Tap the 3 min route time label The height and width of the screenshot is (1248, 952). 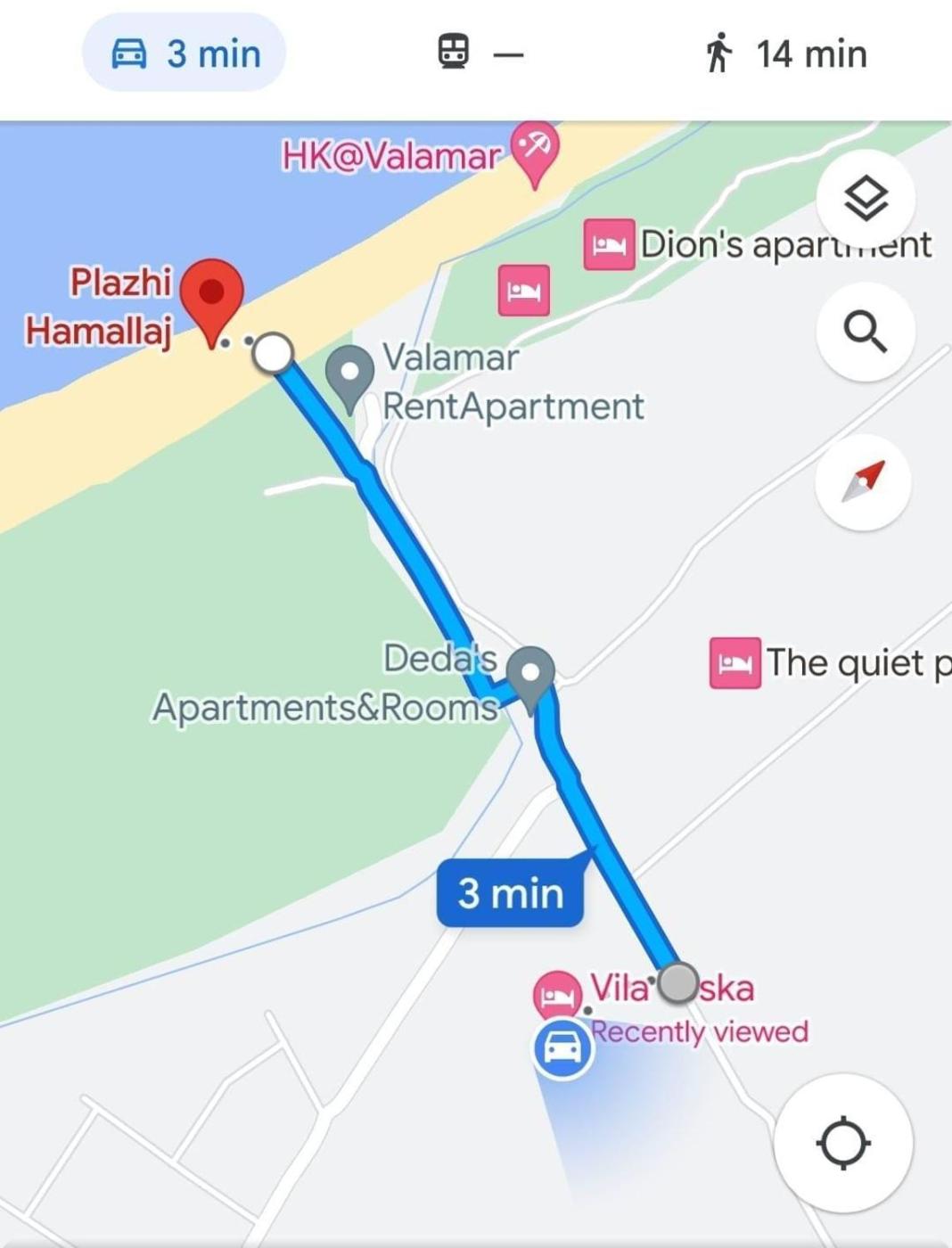click(x=510, y=893)
